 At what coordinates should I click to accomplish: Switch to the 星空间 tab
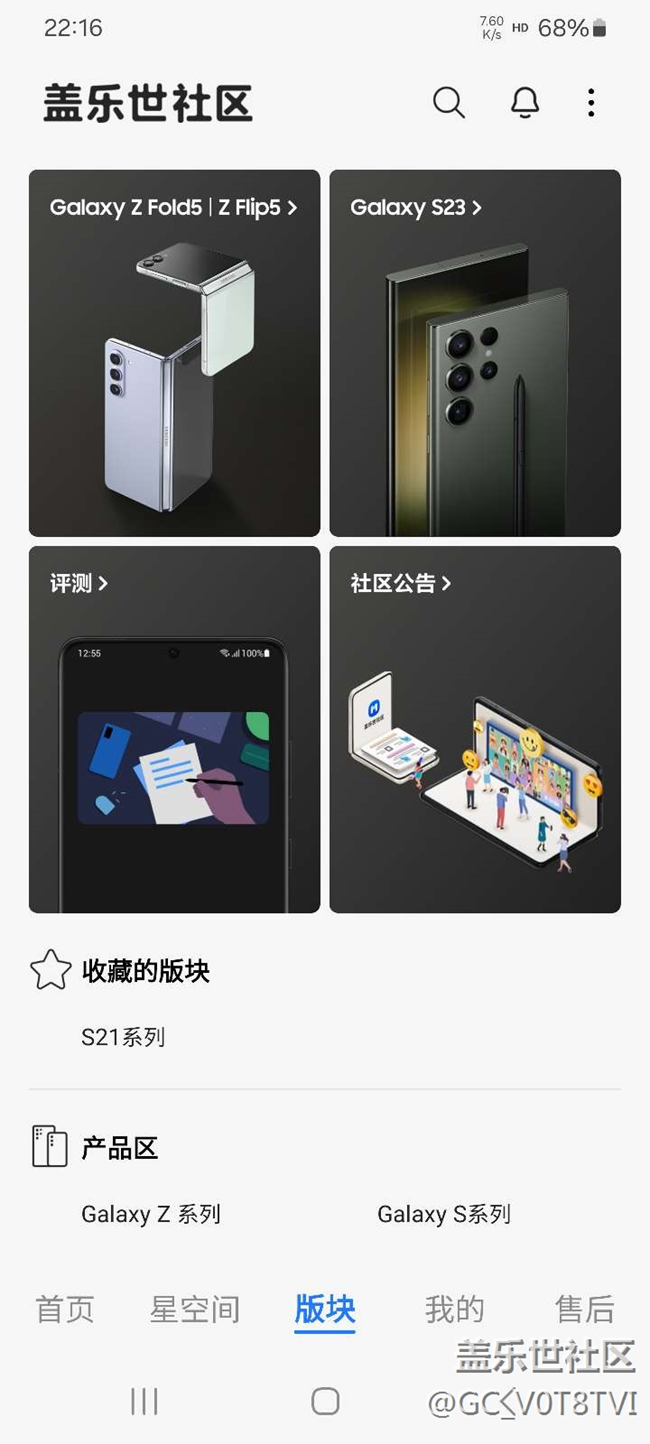[195, 1309]
